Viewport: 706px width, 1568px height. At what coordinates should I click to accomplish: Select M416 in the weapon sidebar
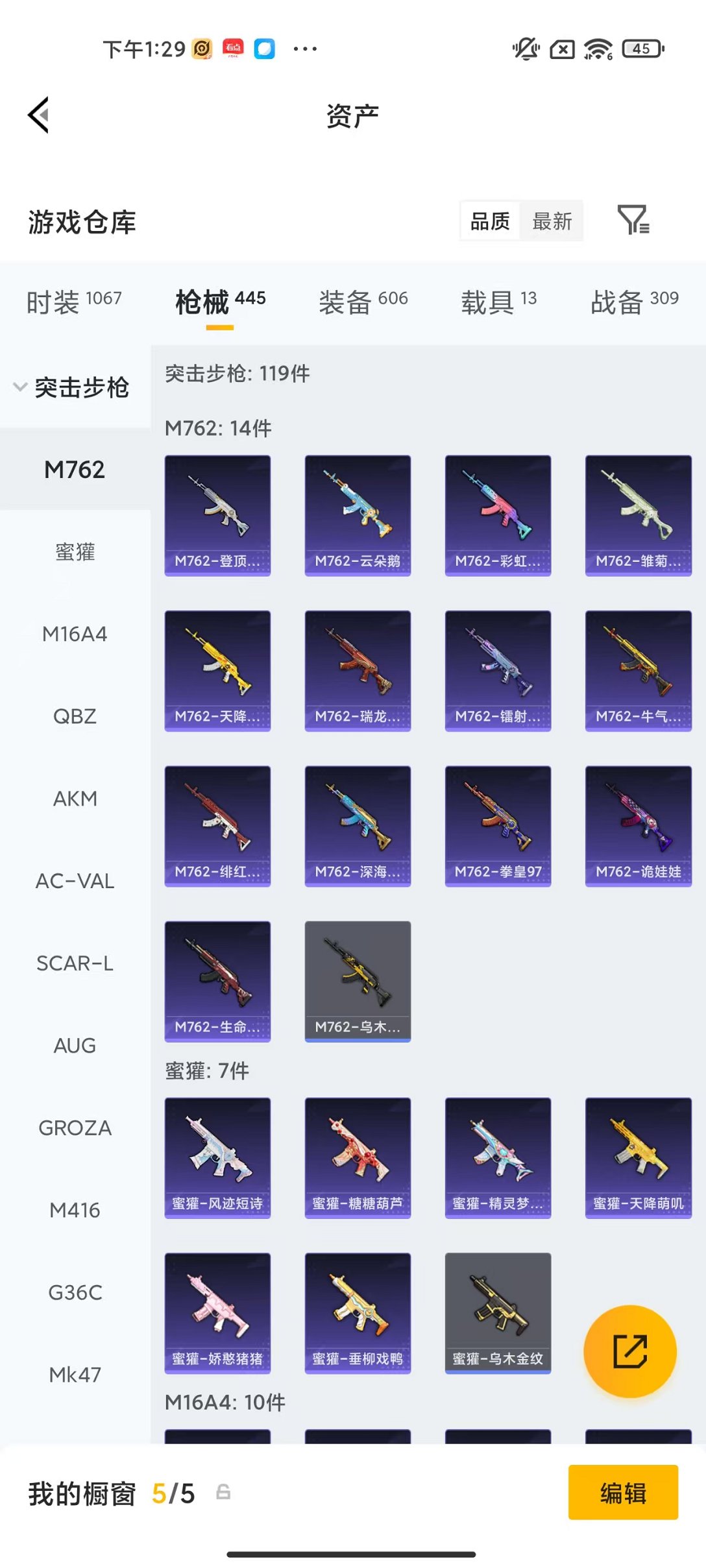coord(75,1210)
